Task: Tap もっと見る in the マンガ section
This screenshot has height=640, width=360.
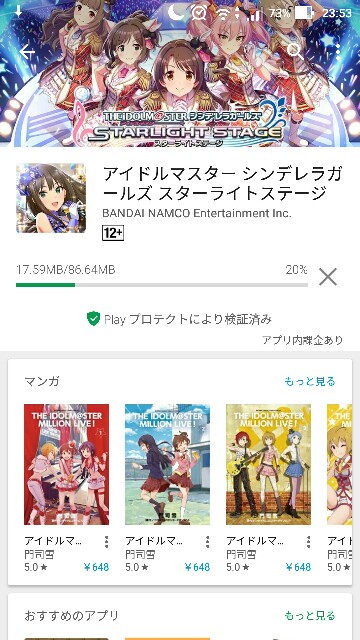Action: pyautogui.click(x=310, y=382)
